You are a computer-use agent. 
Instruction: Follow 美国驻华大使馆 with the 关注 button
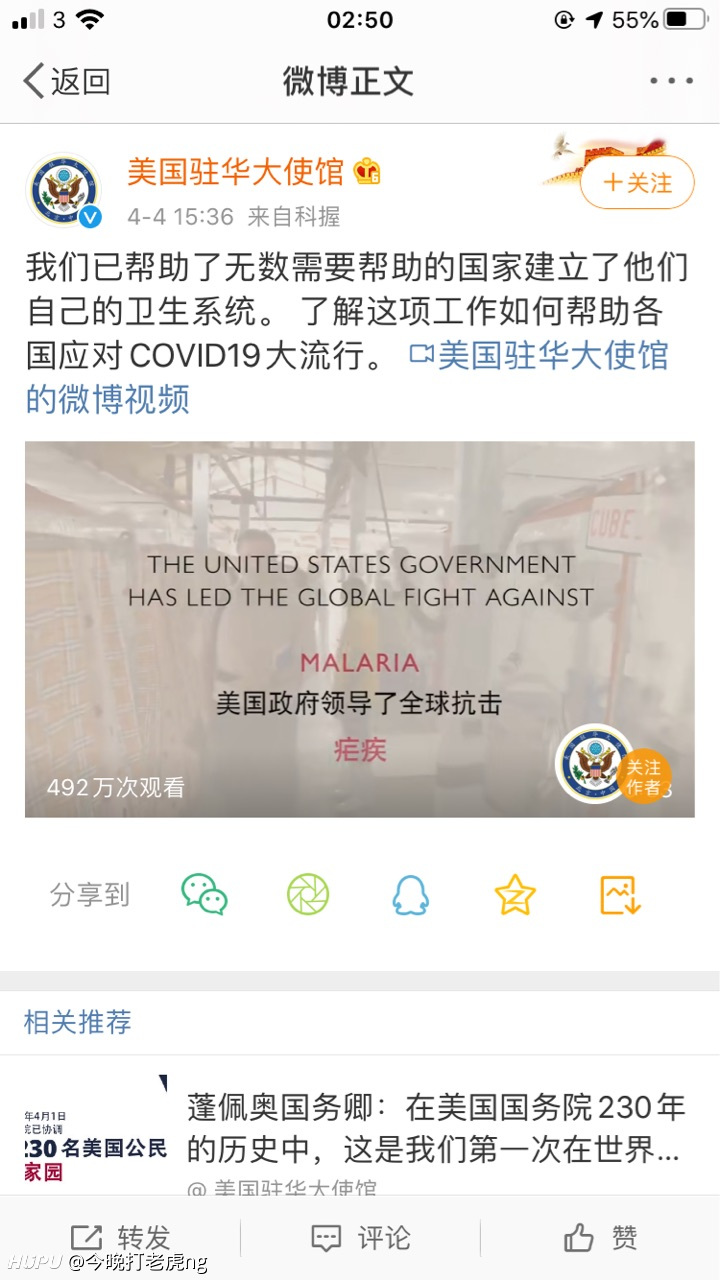pyautogui.click(x=637, y=183)
